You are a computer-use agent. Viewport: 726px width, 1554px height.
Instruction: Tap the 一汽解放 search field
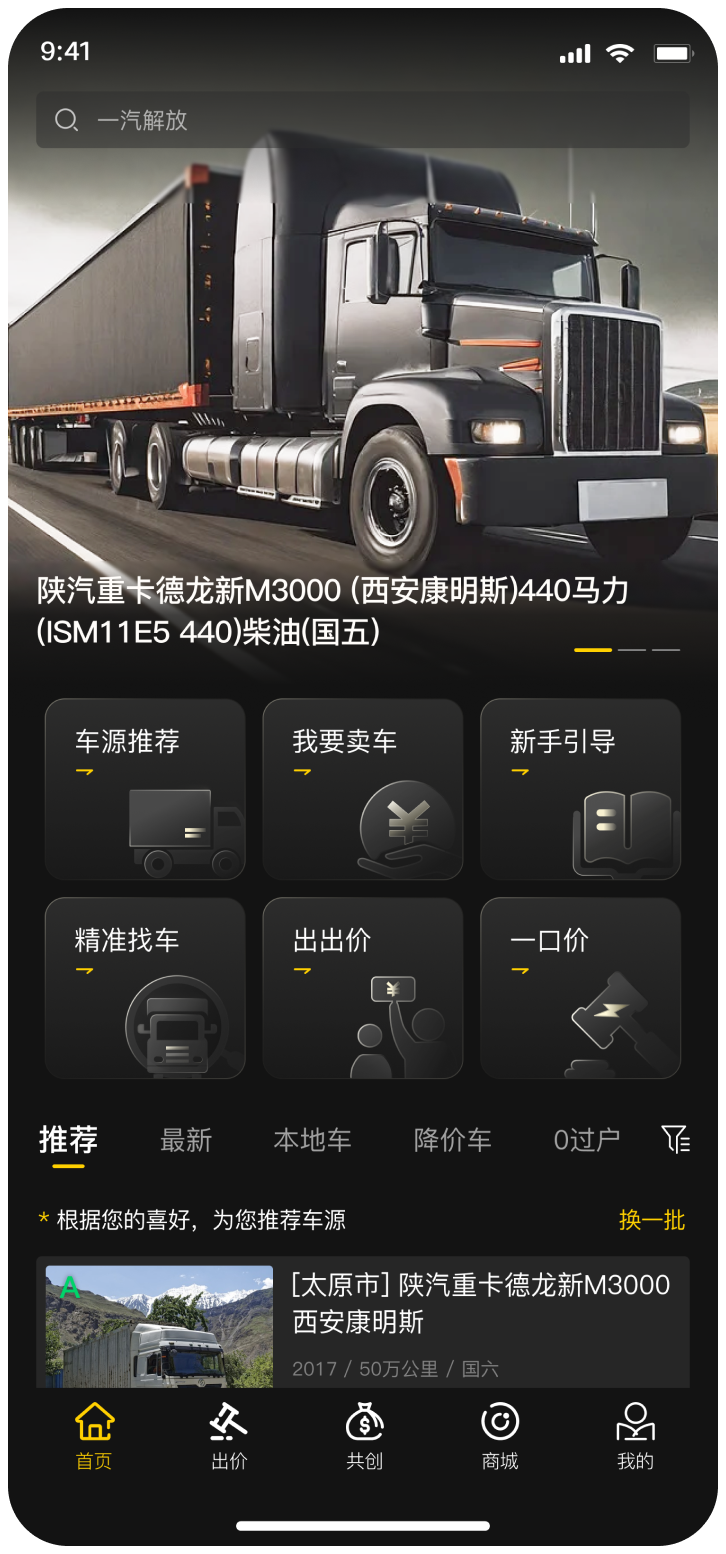point(362,121)
